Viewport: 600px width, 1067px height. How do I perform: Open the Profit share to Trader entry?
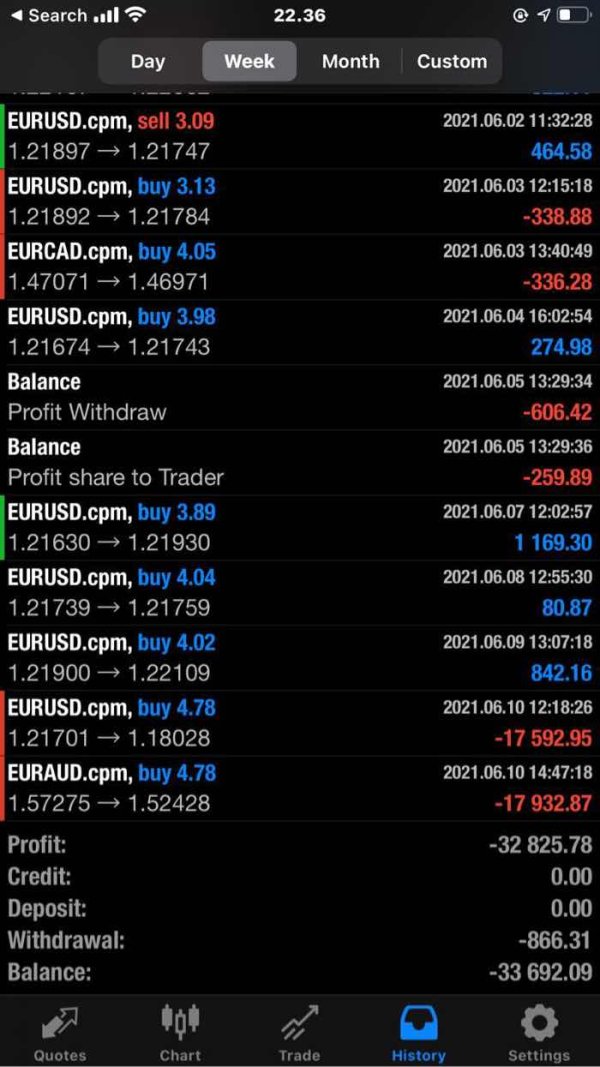click(x=300, y=463)
